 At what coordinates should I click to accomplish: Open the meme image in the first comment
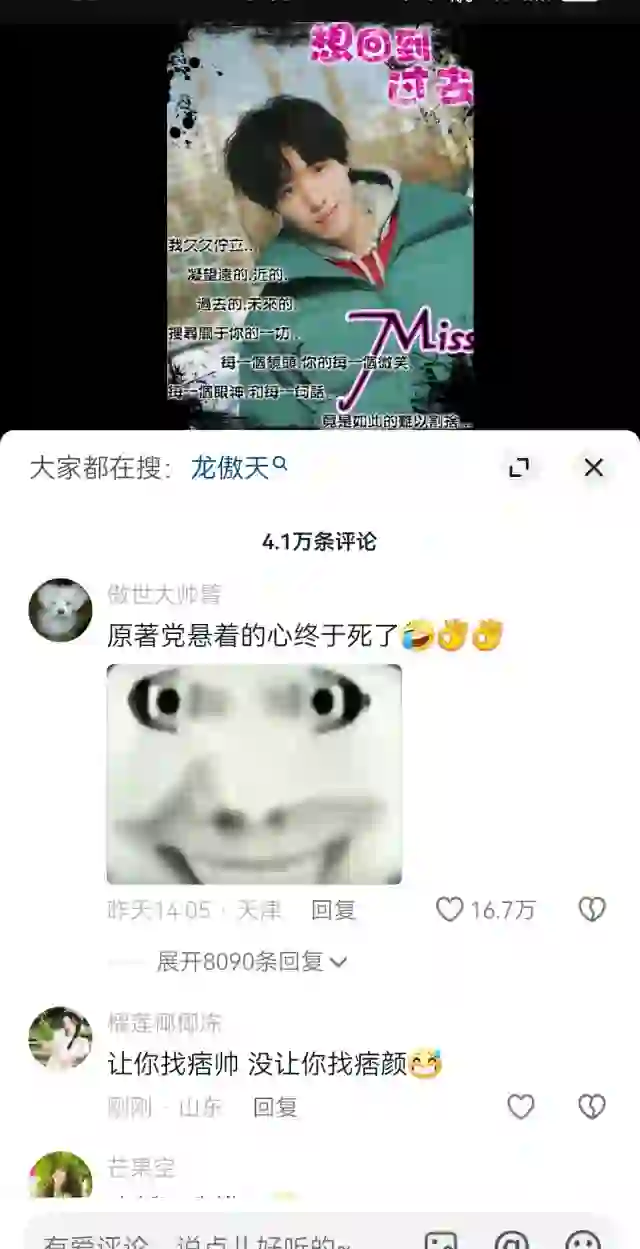254,774
